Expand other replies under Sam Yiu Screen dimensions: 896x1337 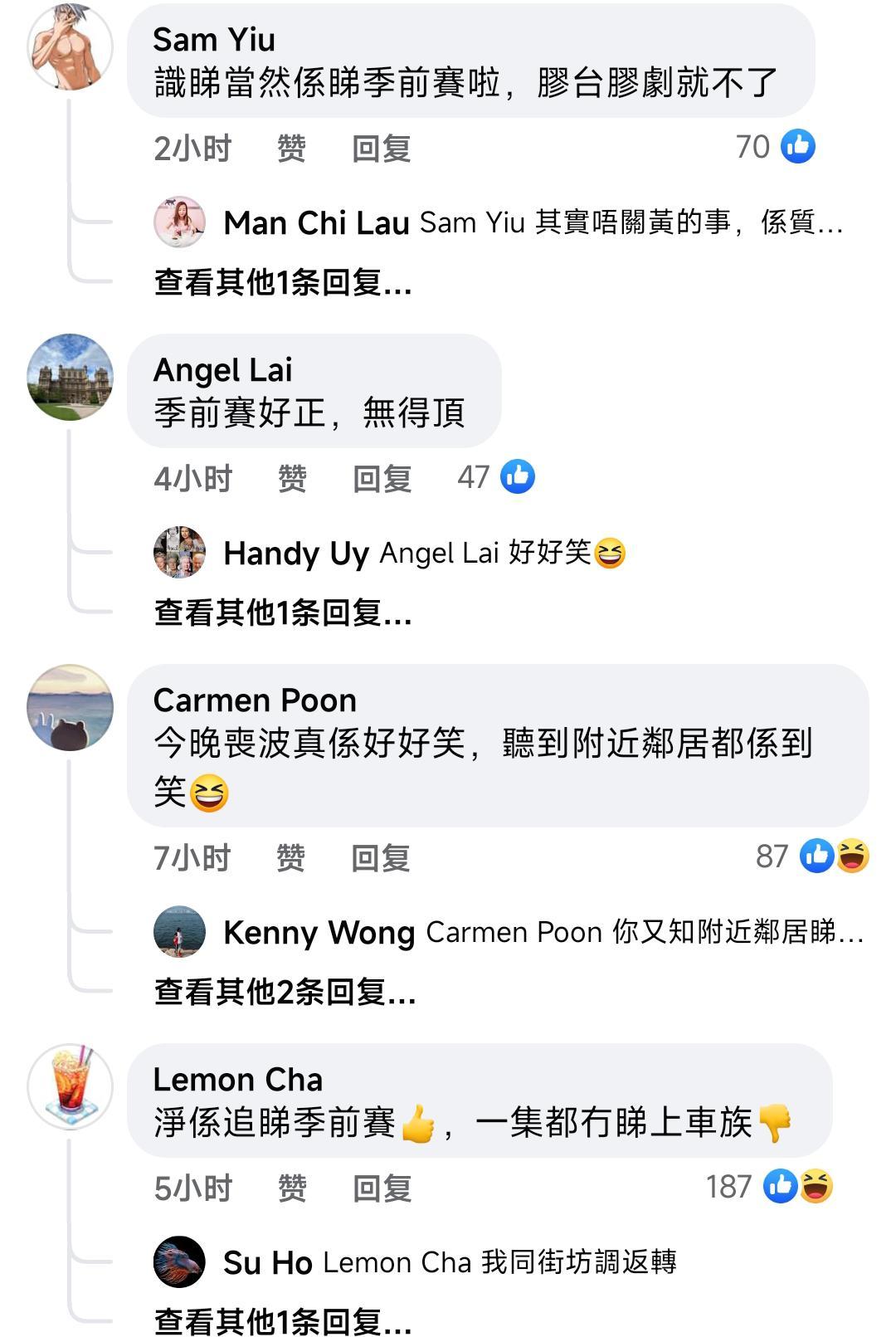pos(282,283)
